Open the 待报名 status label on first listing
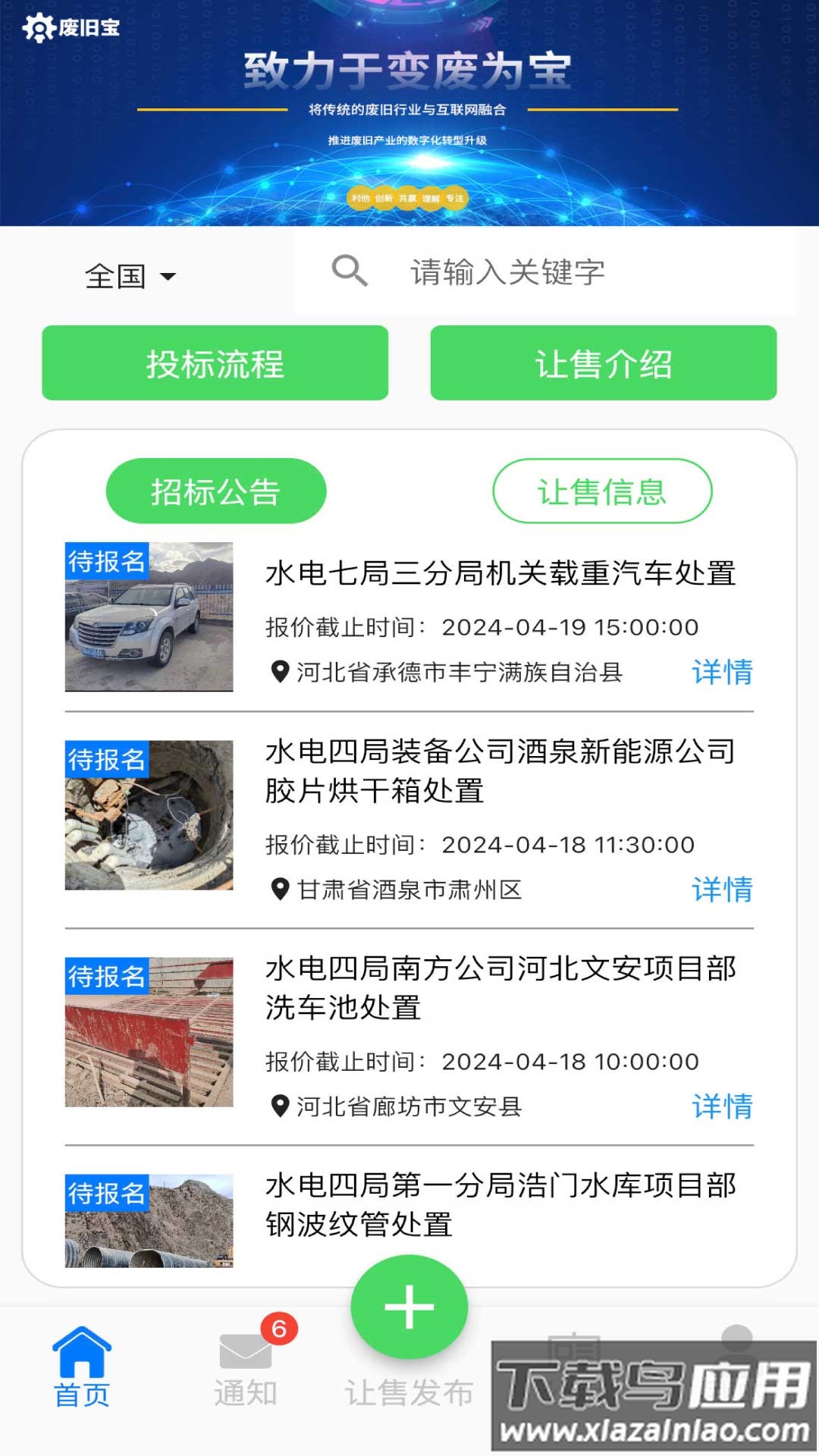The height and width of the screenshot is (1456, 819). coord(106,560)
